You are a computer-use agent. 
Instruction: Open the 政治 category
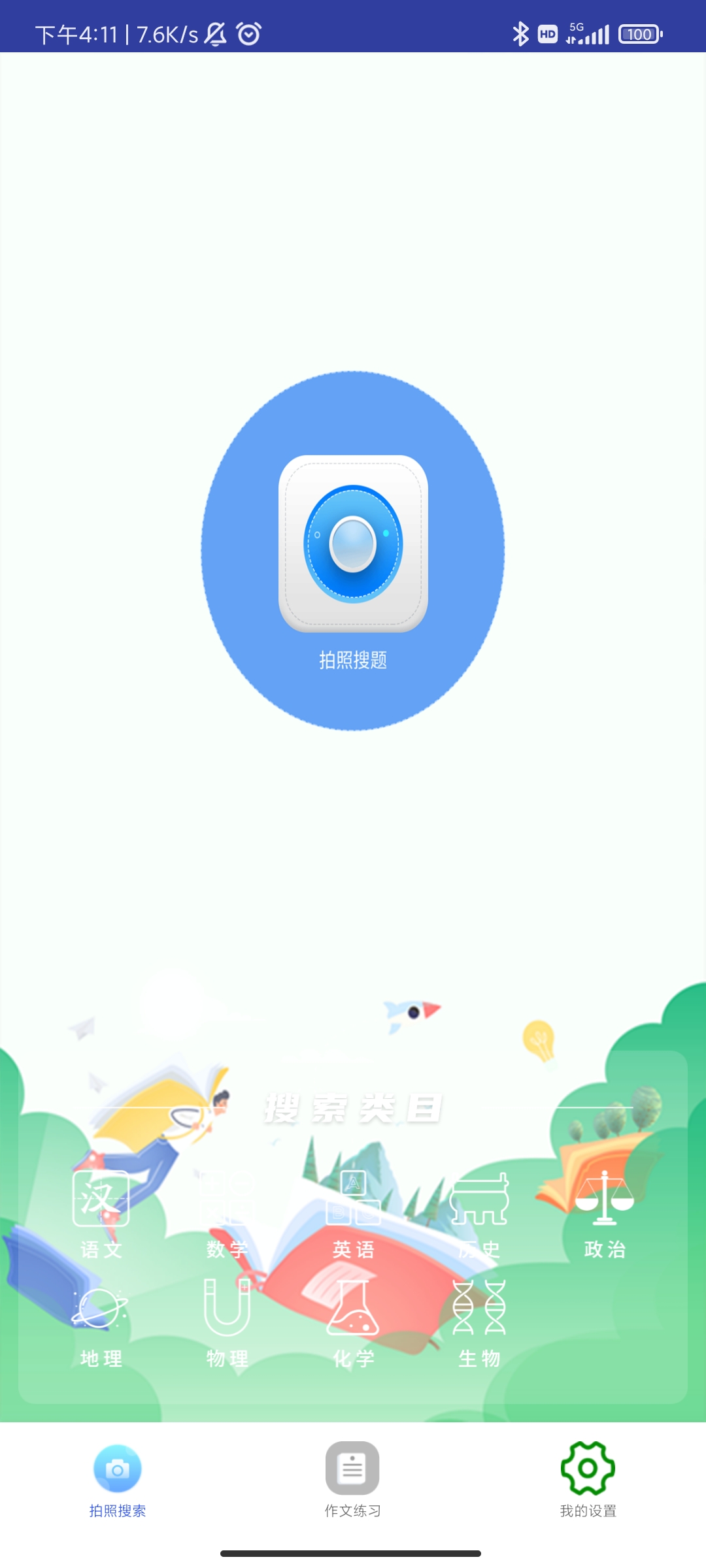[x=605, y=1215]
